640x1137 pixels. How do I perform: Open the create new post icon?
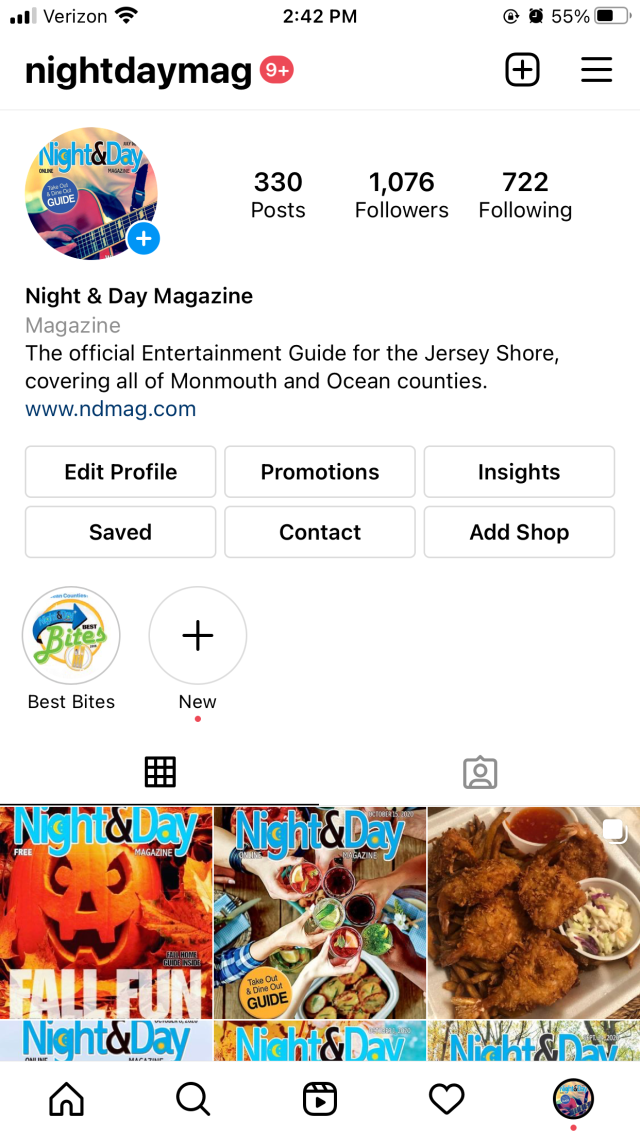[x=522, y=70]
